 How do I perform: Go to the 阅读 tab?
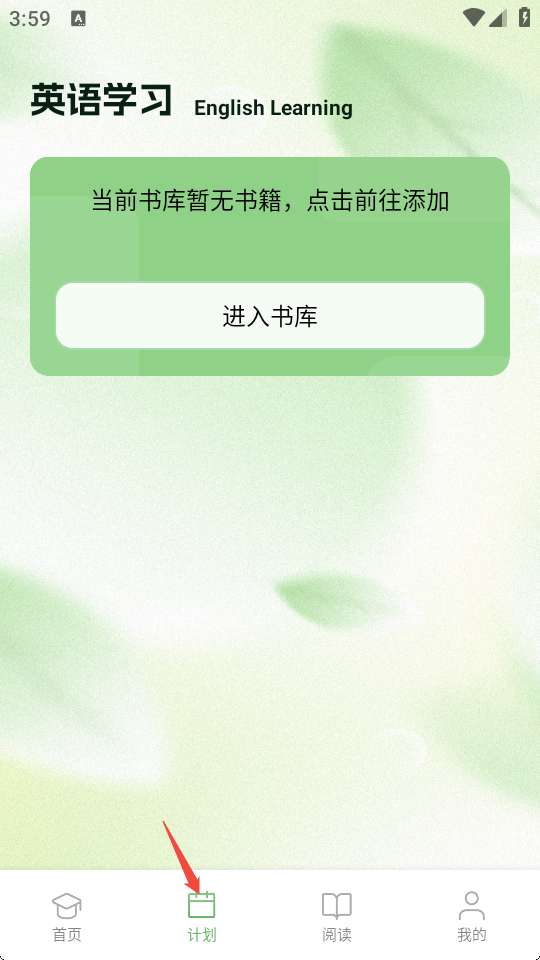point(337,916)
